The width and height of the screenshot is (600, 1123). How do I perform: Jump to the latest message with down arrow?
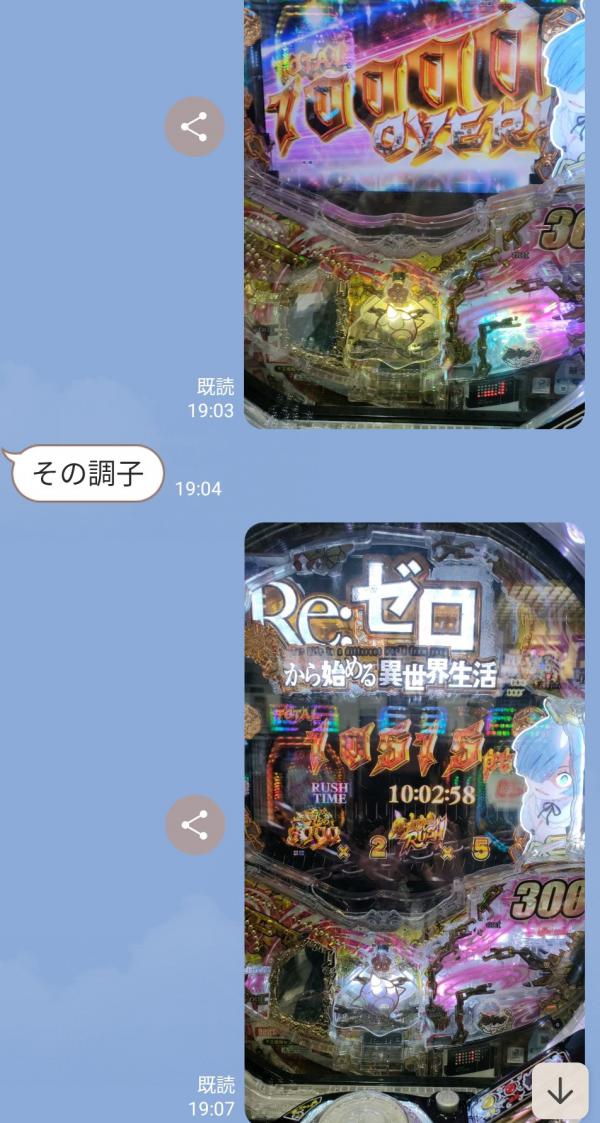[560, 1091]
